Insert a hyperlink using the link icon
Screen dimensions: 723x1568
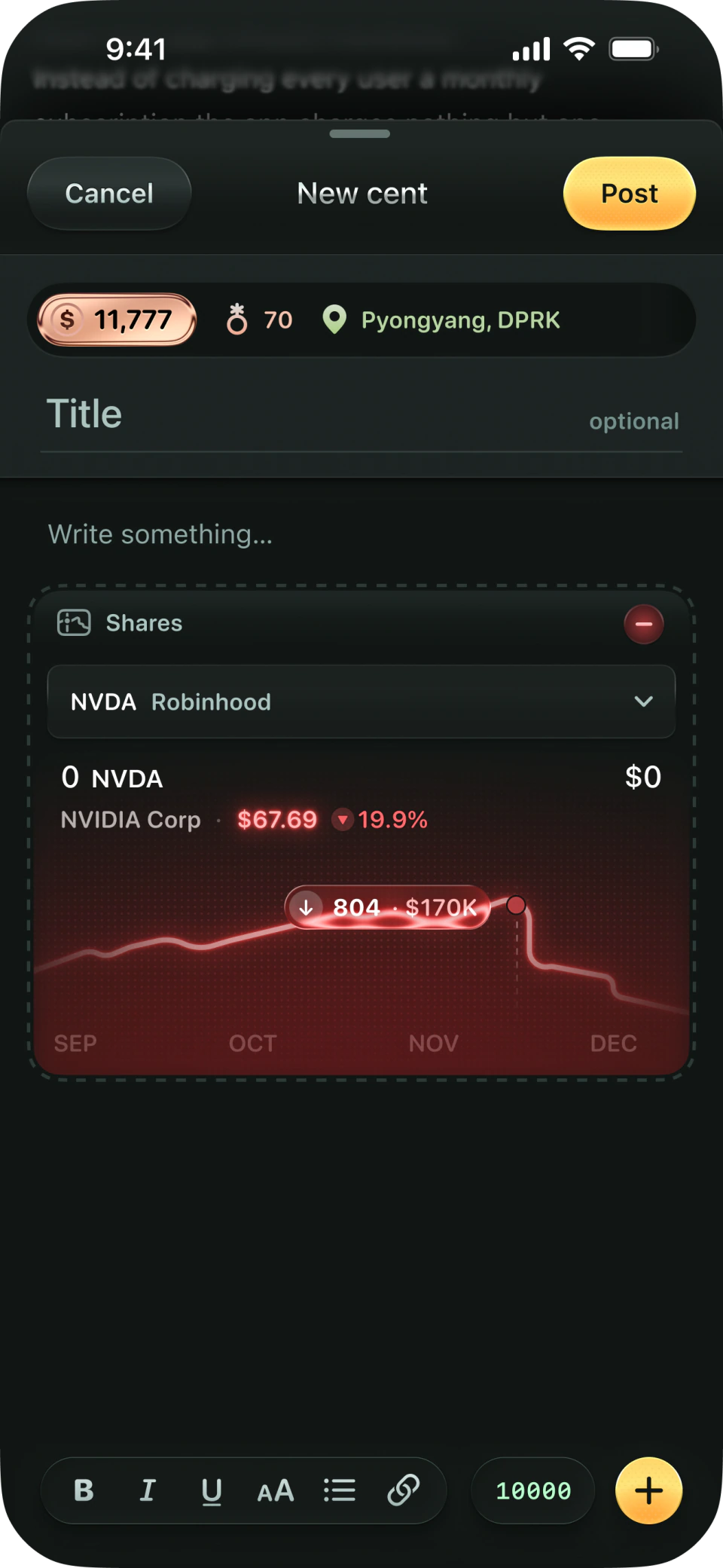402,1490
